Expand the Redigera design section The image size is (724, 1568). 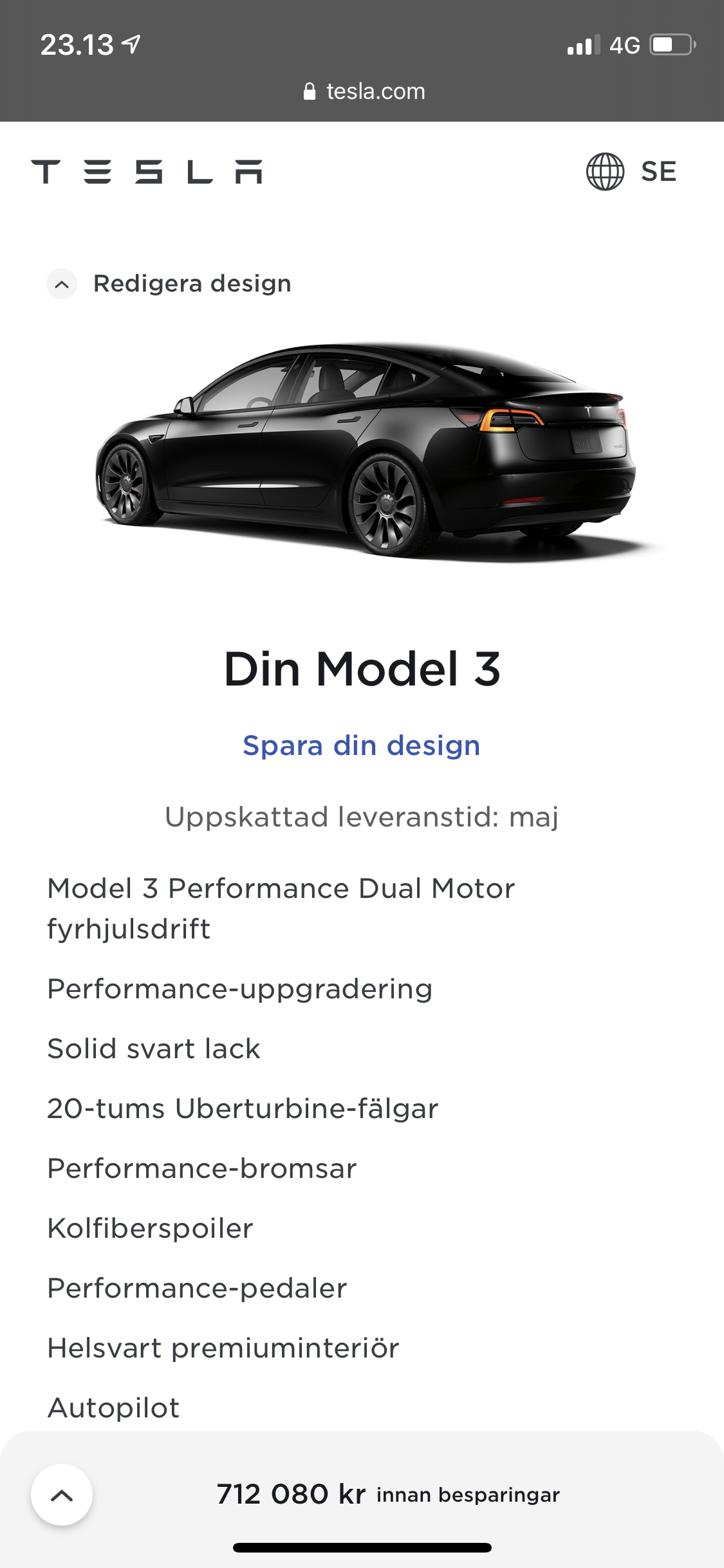(x=169, y=284)
